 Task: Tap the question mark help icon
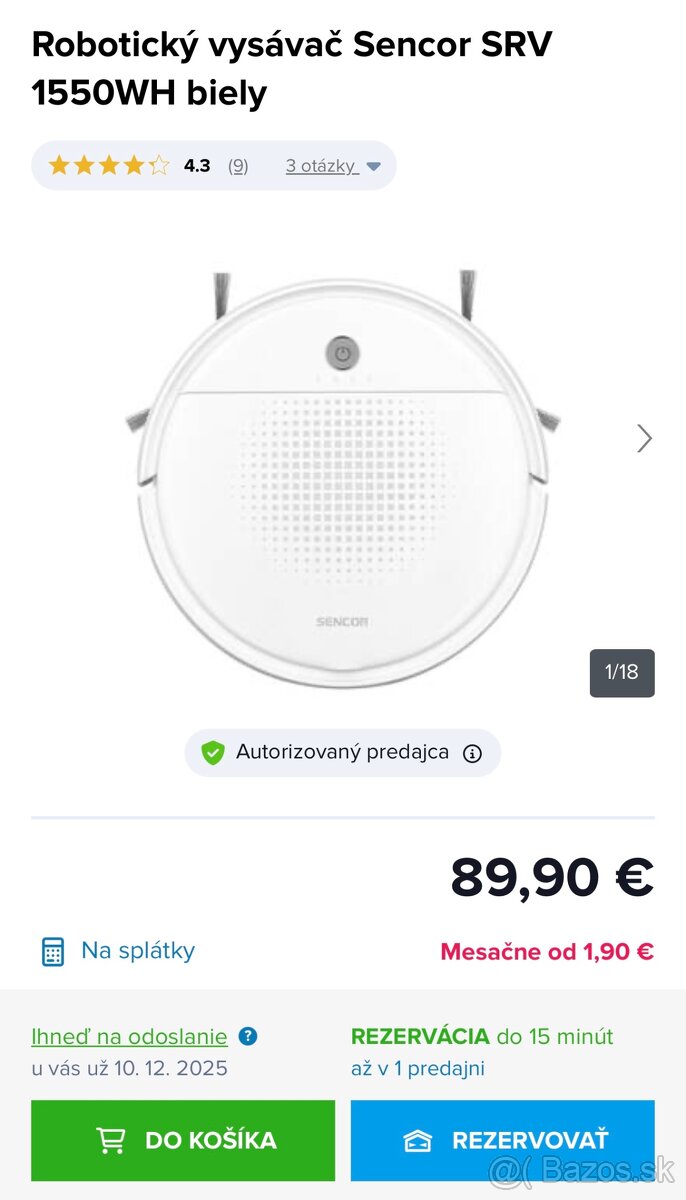pos(248,1037)
